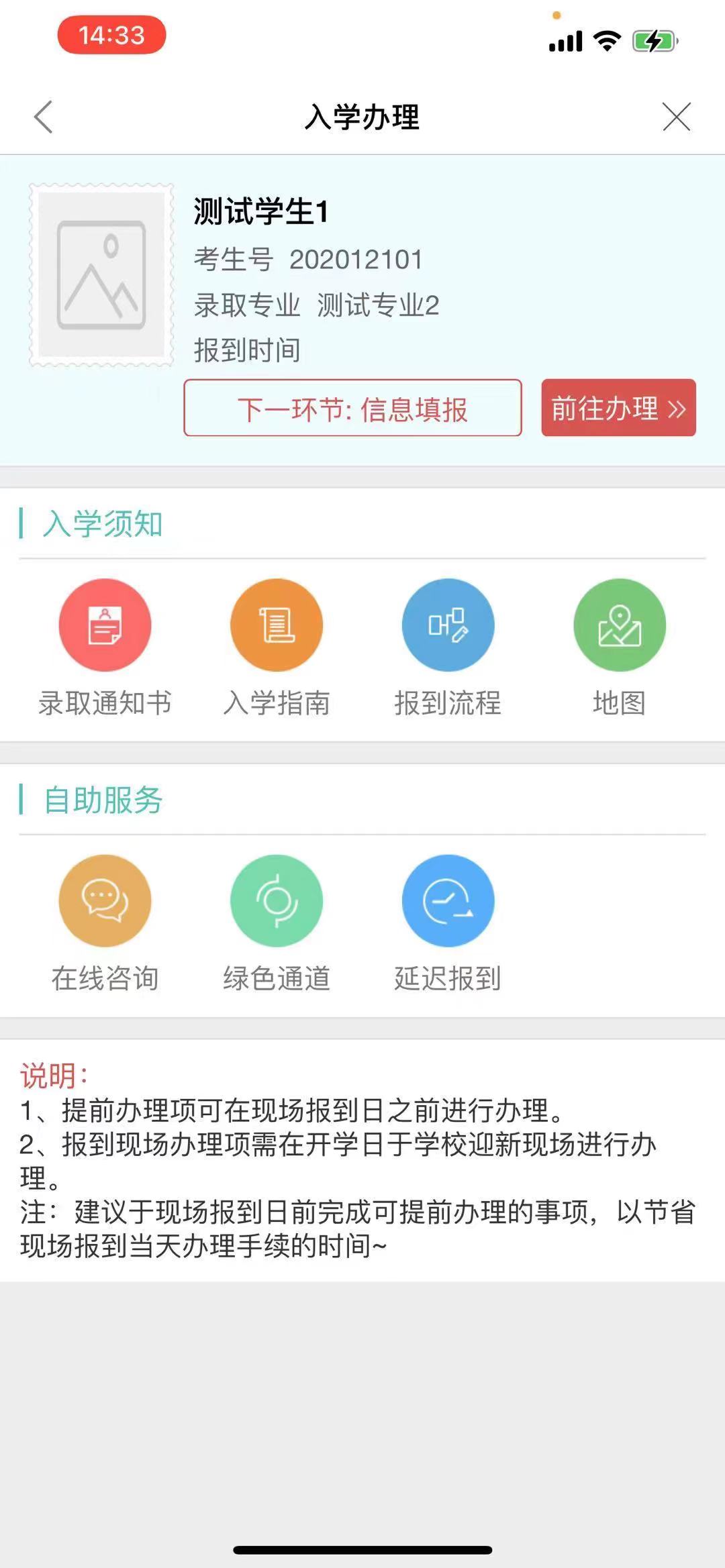Open the 地图 campus map
Viewport: 725px width, 1568px height.
tap(619, 625)
